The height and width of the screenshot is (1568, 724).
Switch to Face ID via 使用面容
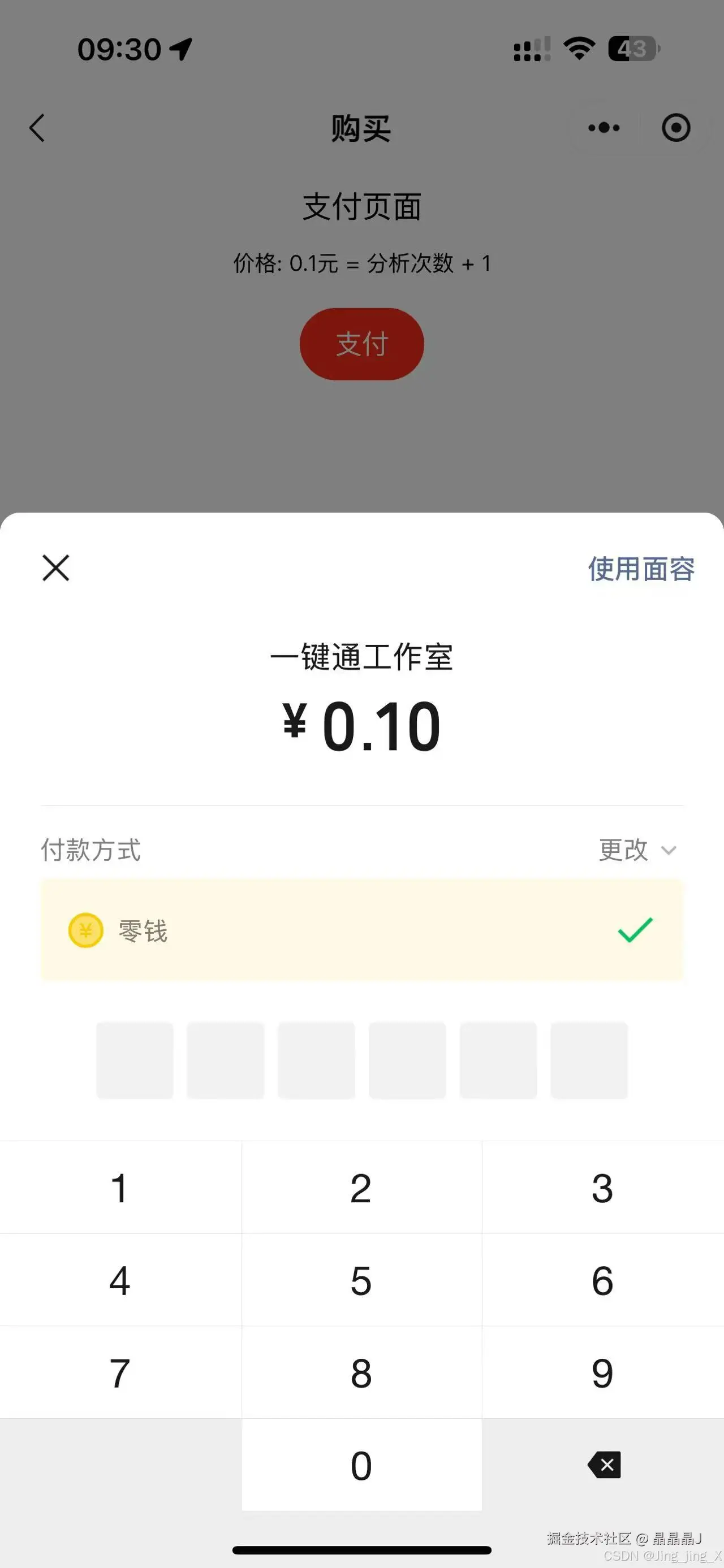[x=641, y=569]
